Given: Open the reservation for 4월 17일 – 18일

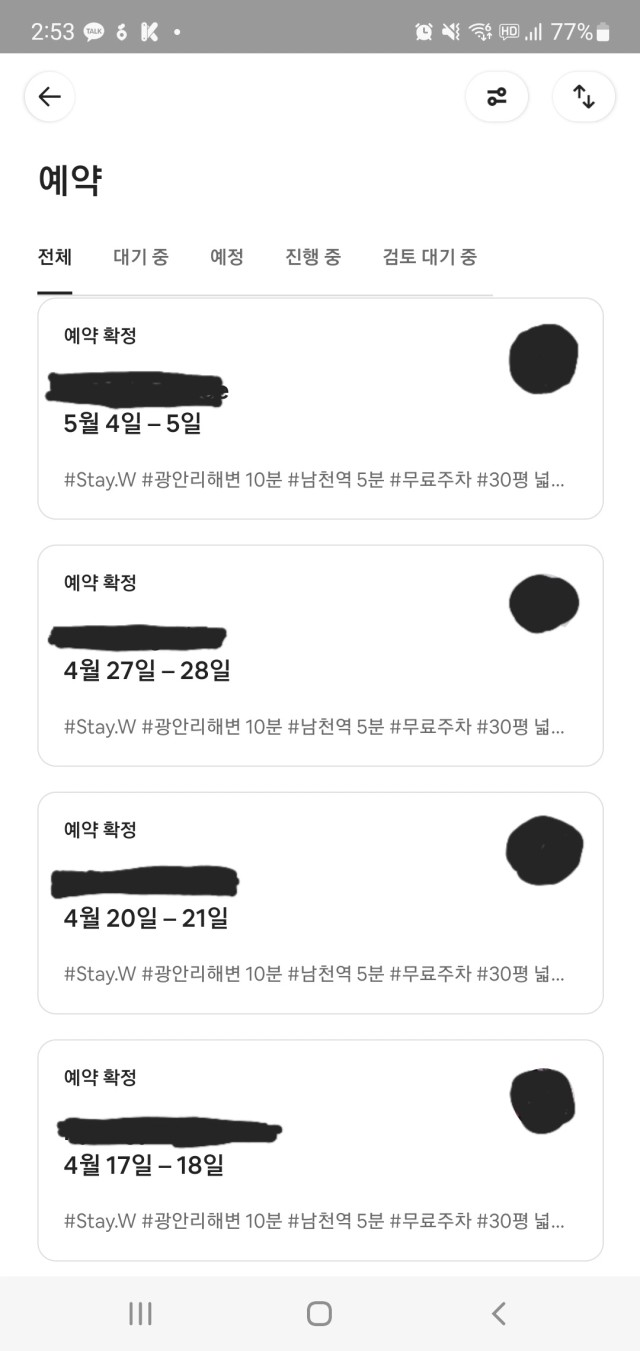Looking at the screenshot, I should coord(320,1150).
